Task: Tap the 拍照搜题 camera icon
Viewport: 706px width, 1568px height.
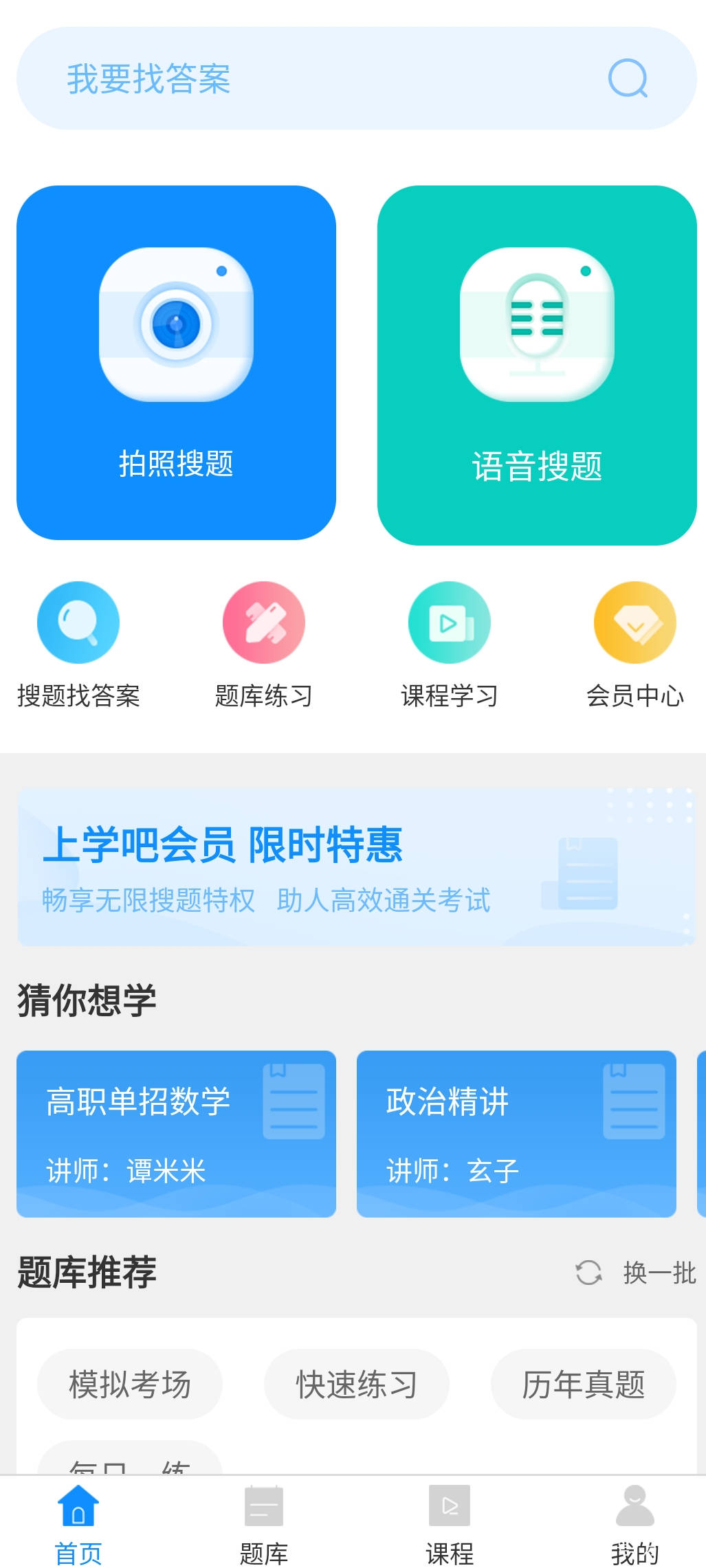Action: click(x=177, y=323)
